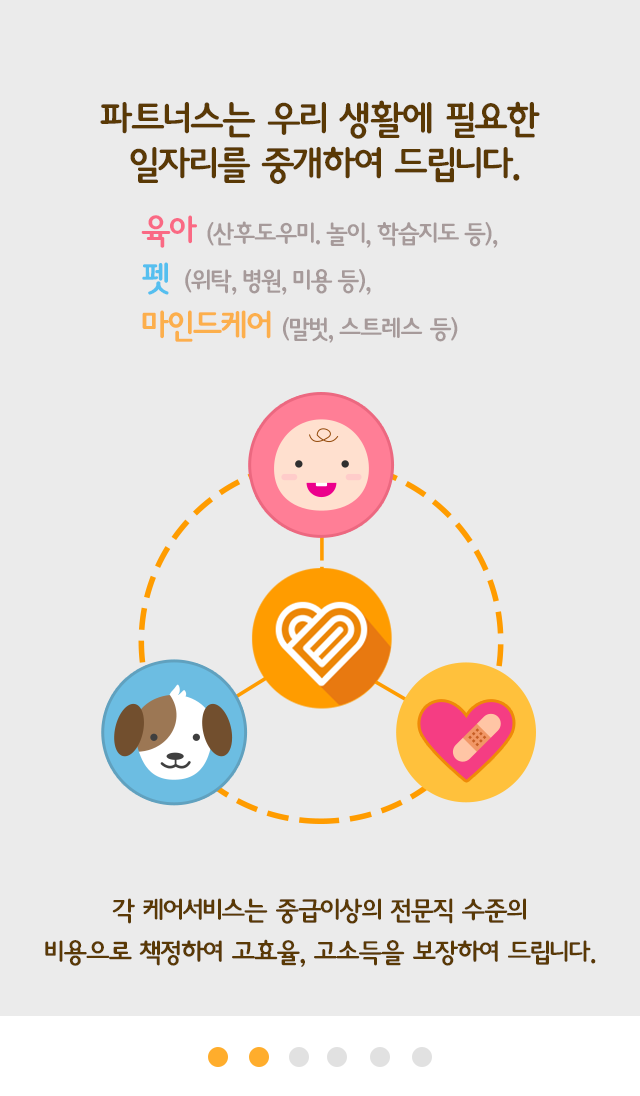This screenshot has width=640, height=1096.
Task: Open the last intro page via its dot
Action: point(422,1057)
